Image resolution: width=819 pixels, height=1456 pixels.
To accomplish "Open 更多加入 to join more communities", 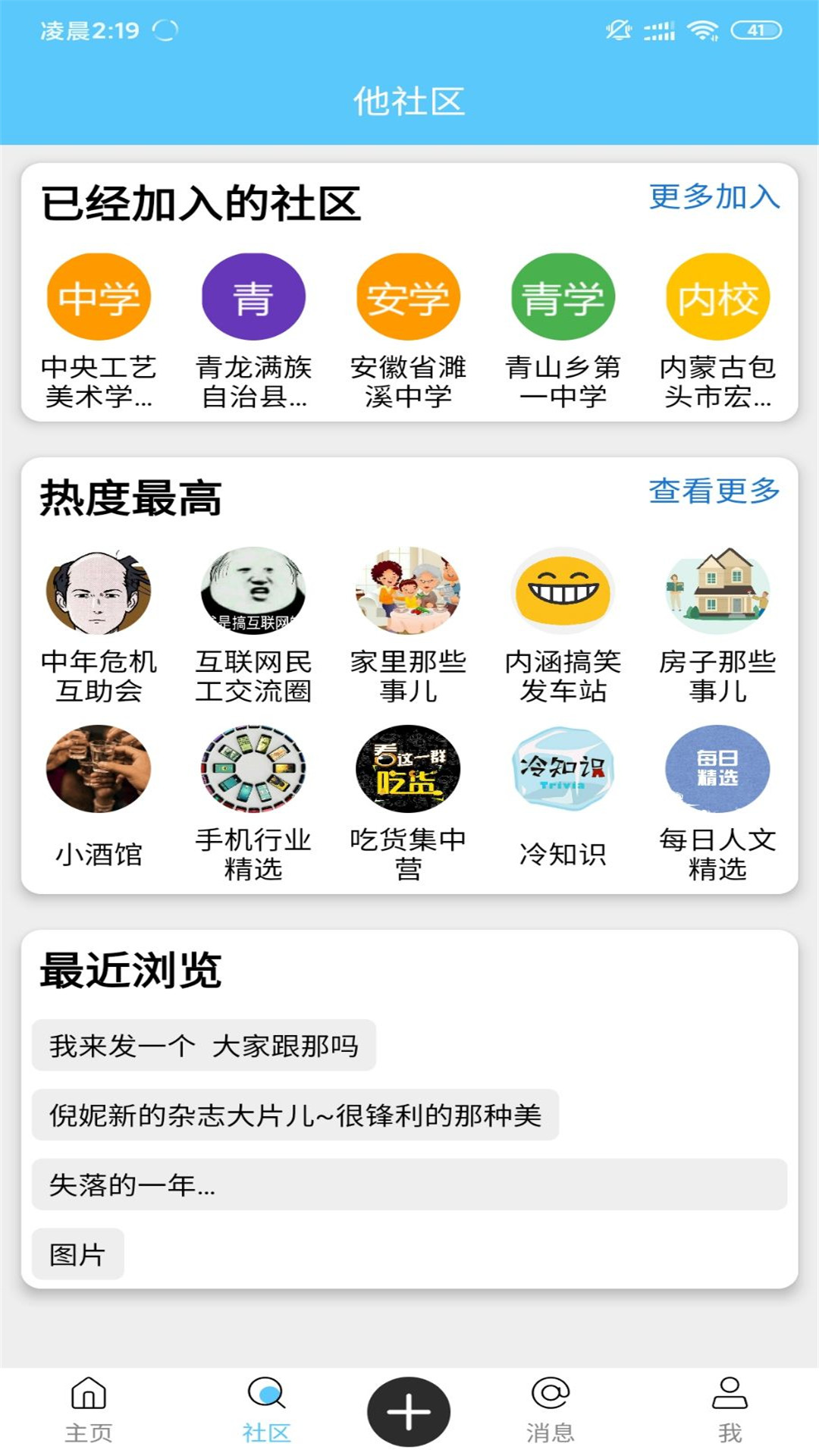I will 713,199.
